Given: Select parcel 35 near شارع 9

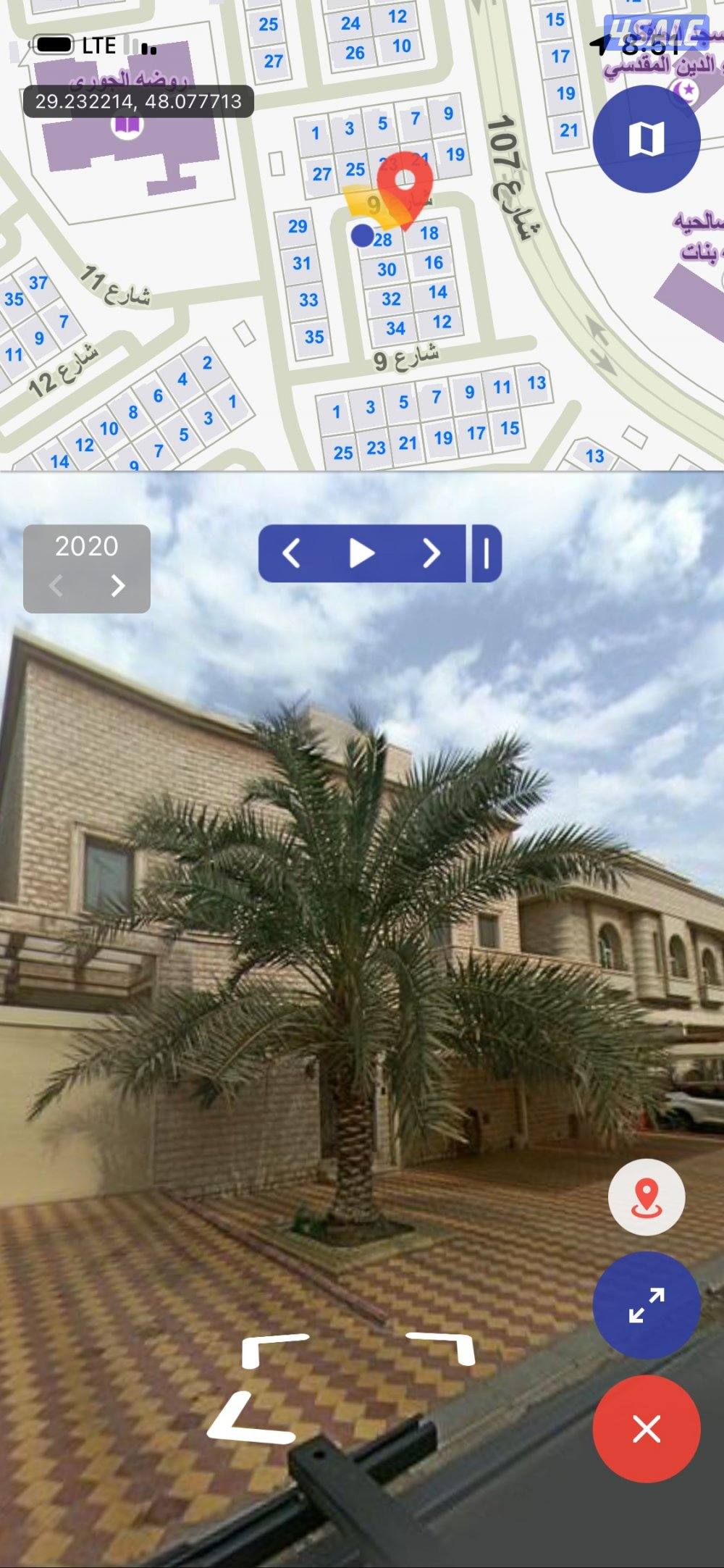Looking at the screenshot, I should (314, 336).
